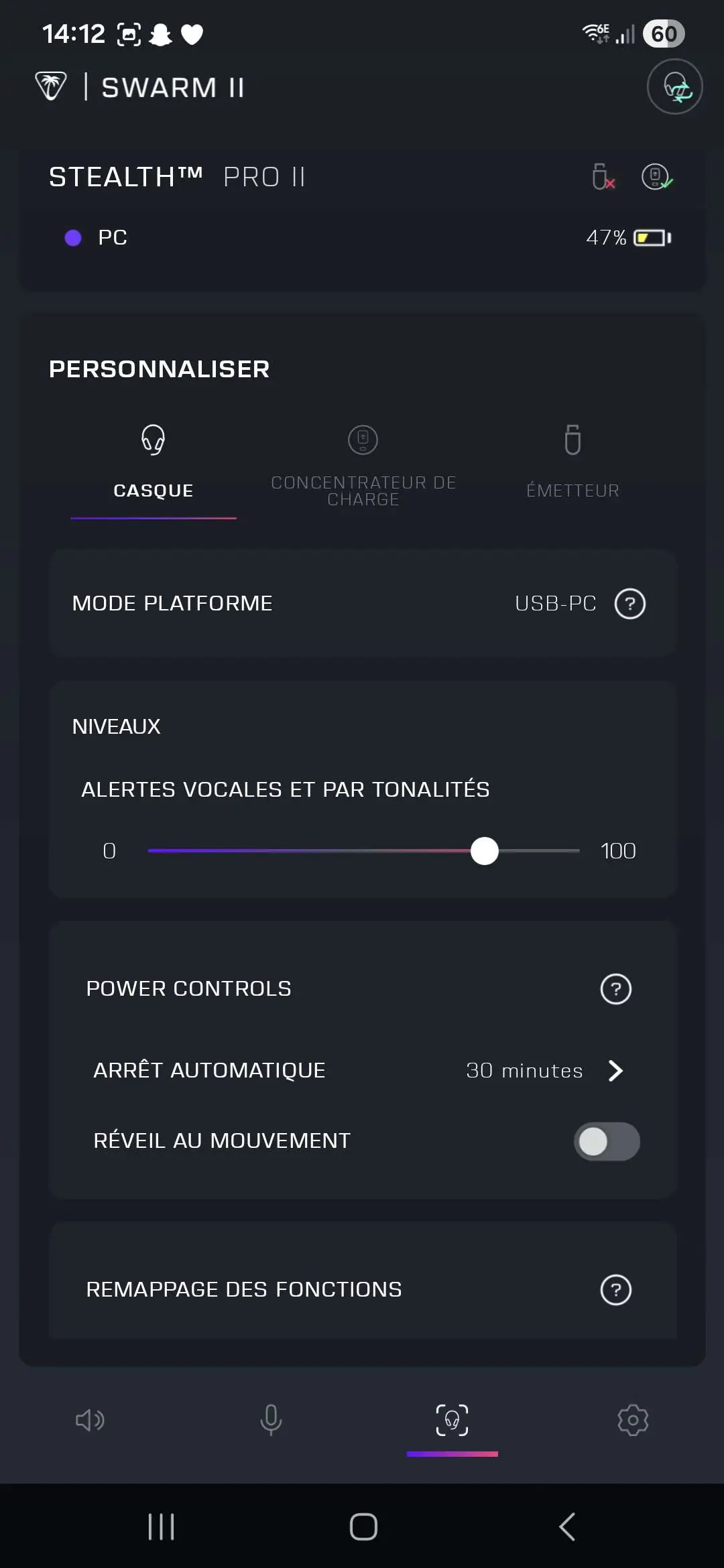Open Arrêt automatique 30 minutes setting

click(x=362, y=1071)
